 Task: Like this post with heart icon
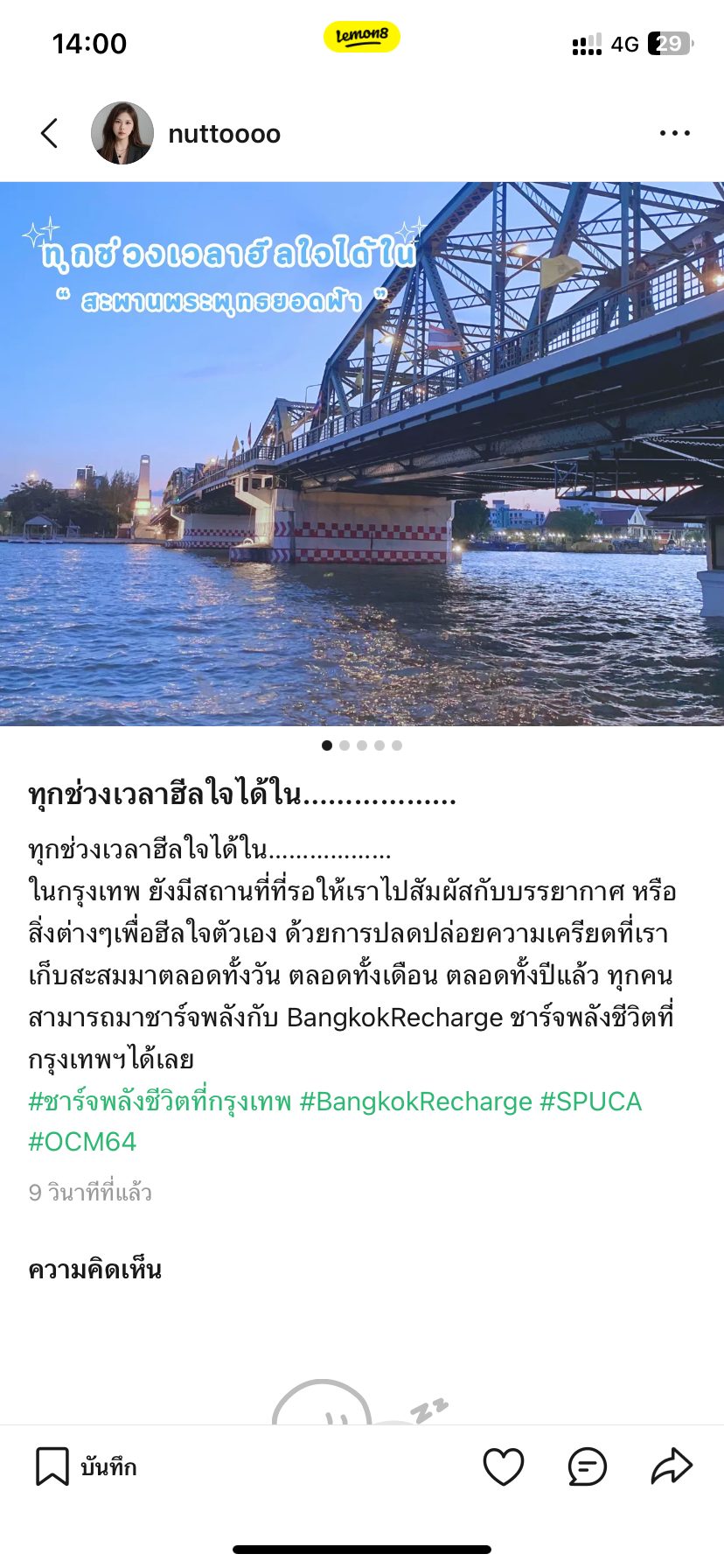click(504, 1466)
